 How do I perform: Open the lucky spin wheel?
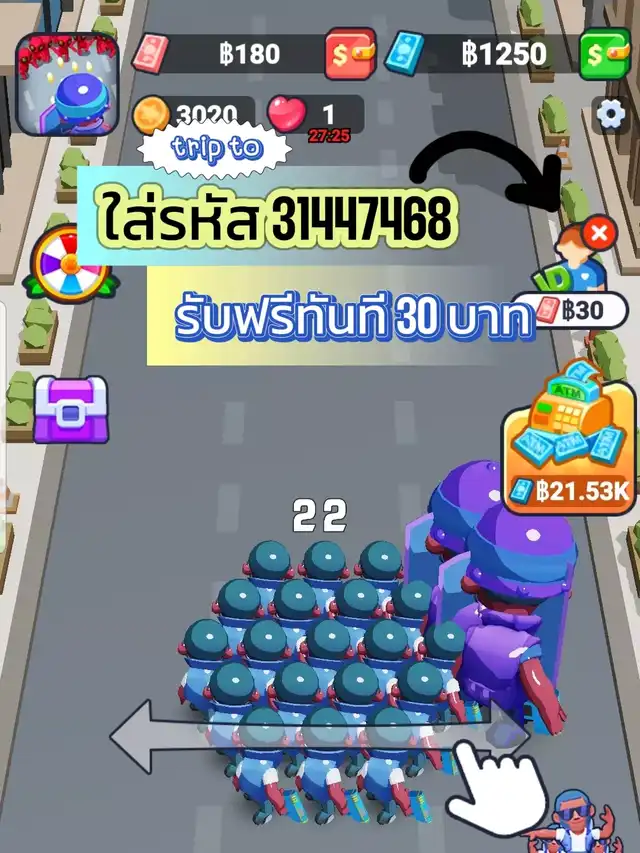pyautogui.click(x=70, y=263)
